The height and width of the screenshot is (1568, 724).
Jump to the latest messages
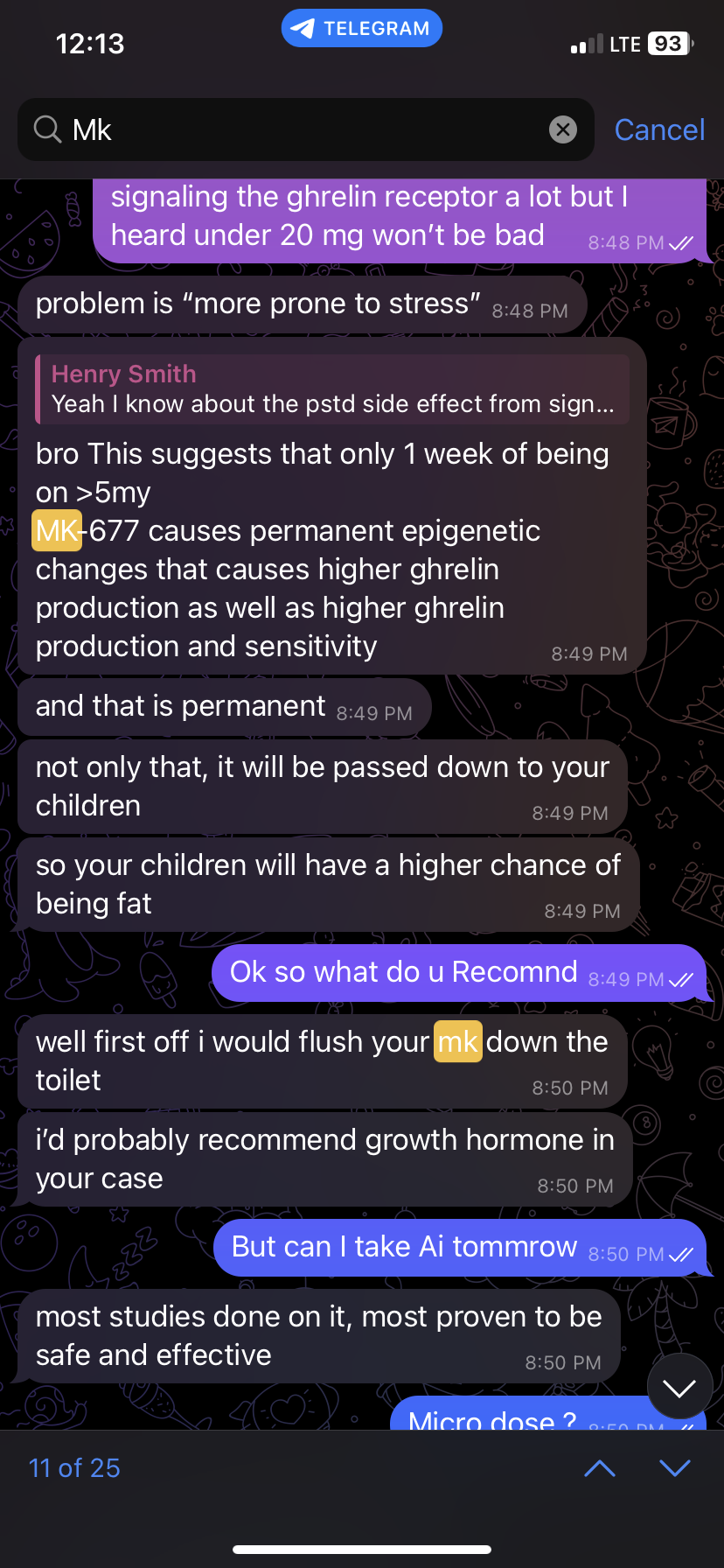click(x=679, y=1388)
